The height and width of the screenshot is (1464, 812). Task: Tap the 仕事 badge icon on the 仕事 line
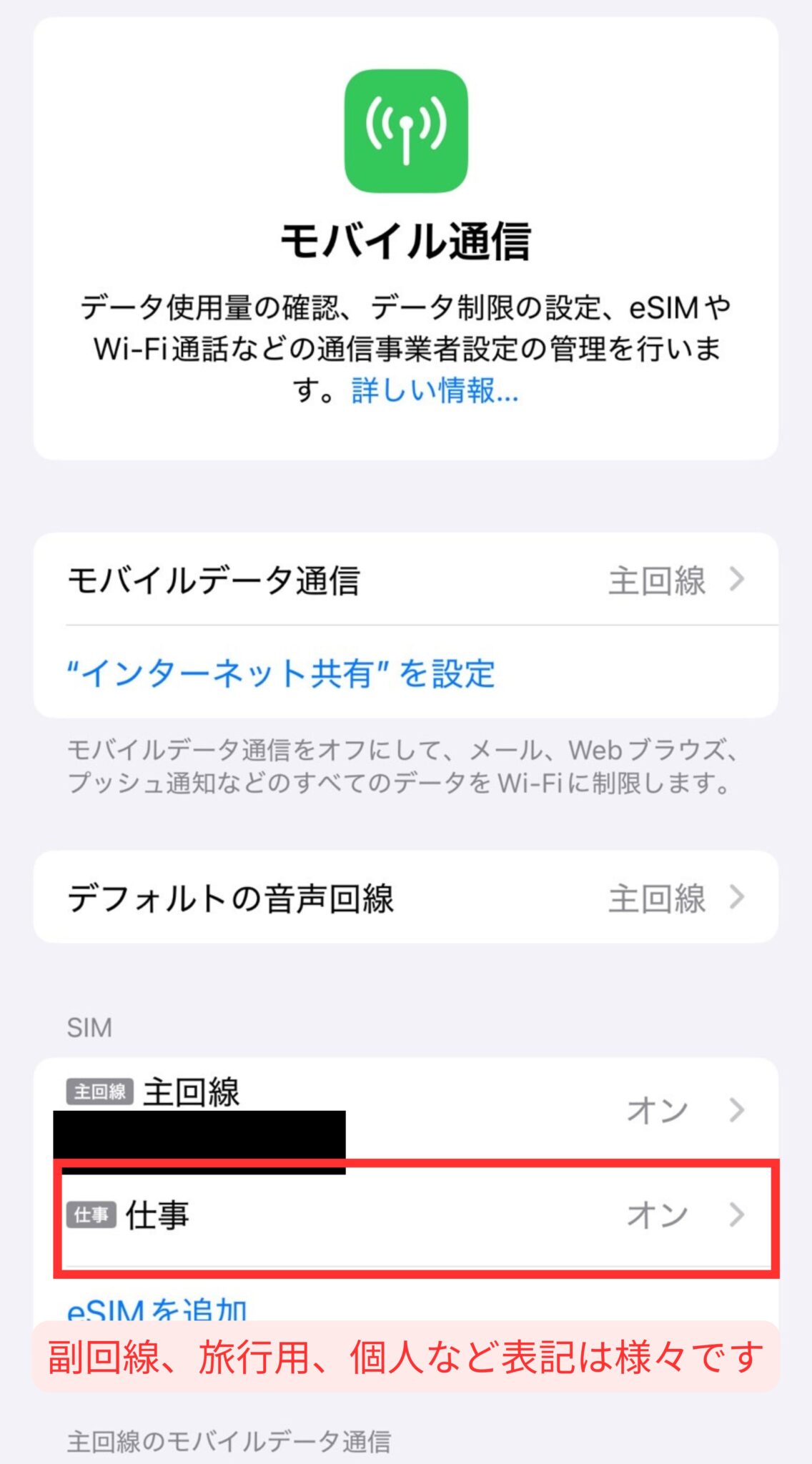(92, 1214)
